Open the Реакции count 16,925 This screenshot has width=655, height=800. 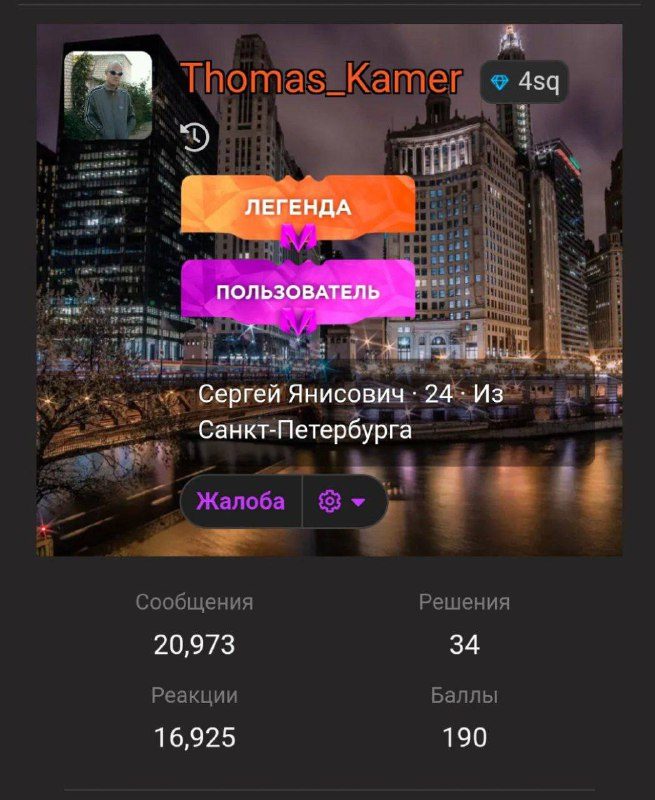pyautogui.click(x=194, y=738)
